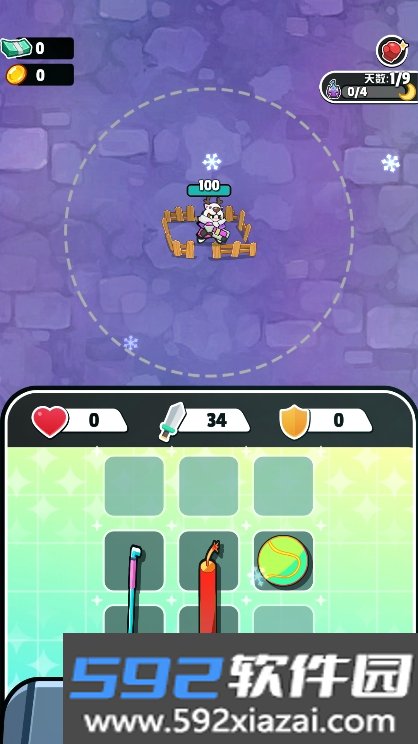Select the tennis ball item
This screenshot has height=744, width=418.
coord(283,561)
